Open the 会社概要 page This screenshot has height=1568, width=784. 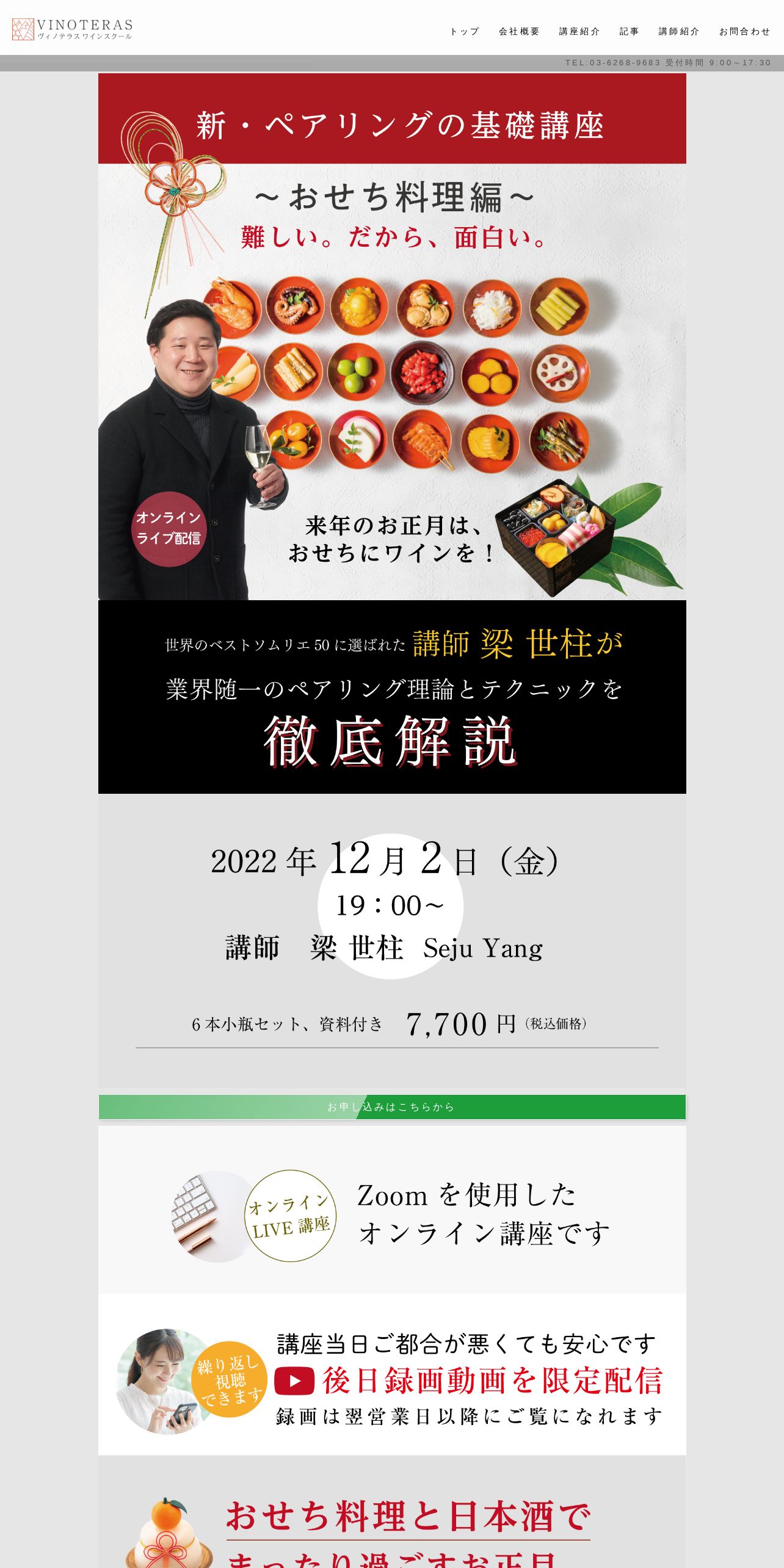coord(519,32)
